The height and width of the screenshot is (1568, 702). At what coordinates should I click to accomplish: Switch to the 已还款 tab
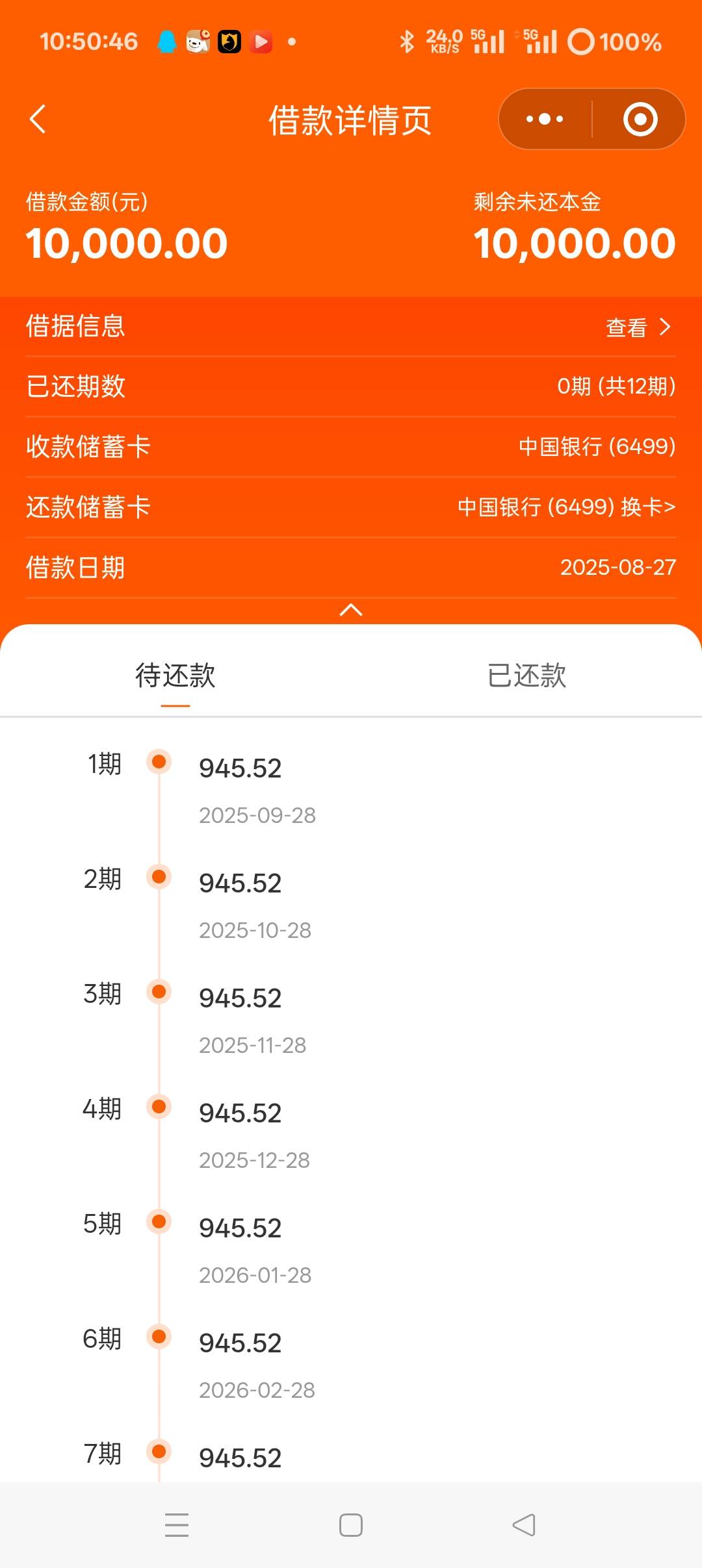[526, 676]
